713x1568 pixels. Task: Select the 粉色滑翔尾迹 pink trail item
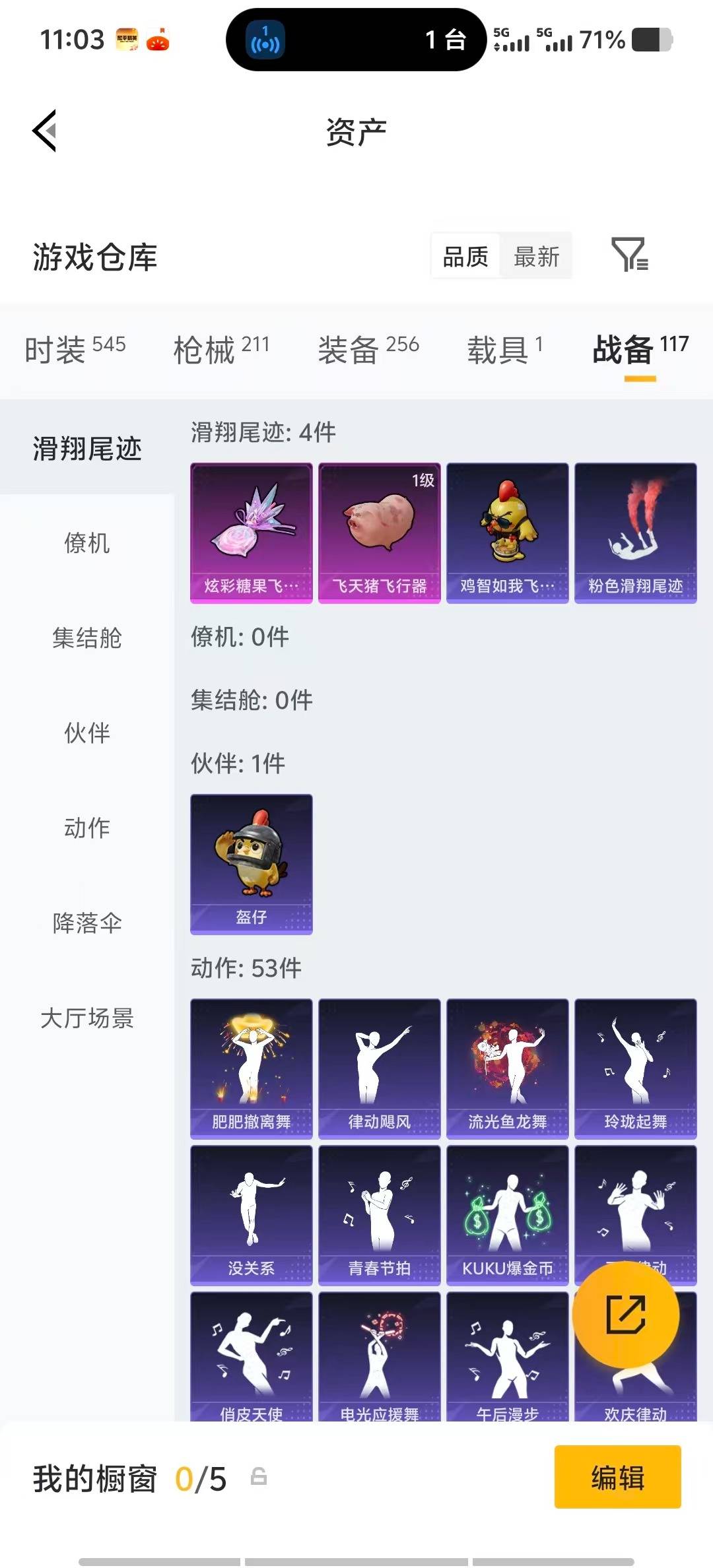pyautogui.click(x=635, y=532)
